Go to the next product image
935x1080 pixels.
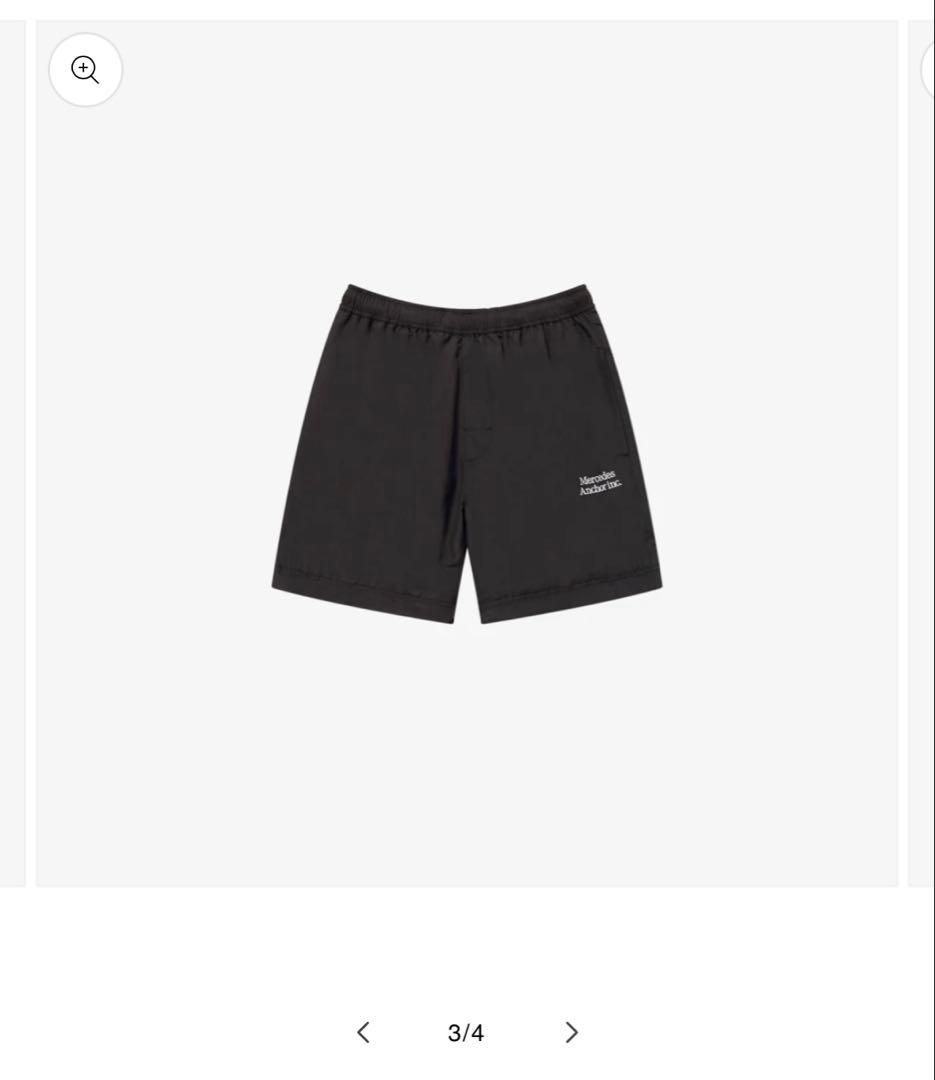tap(571, 1032)
